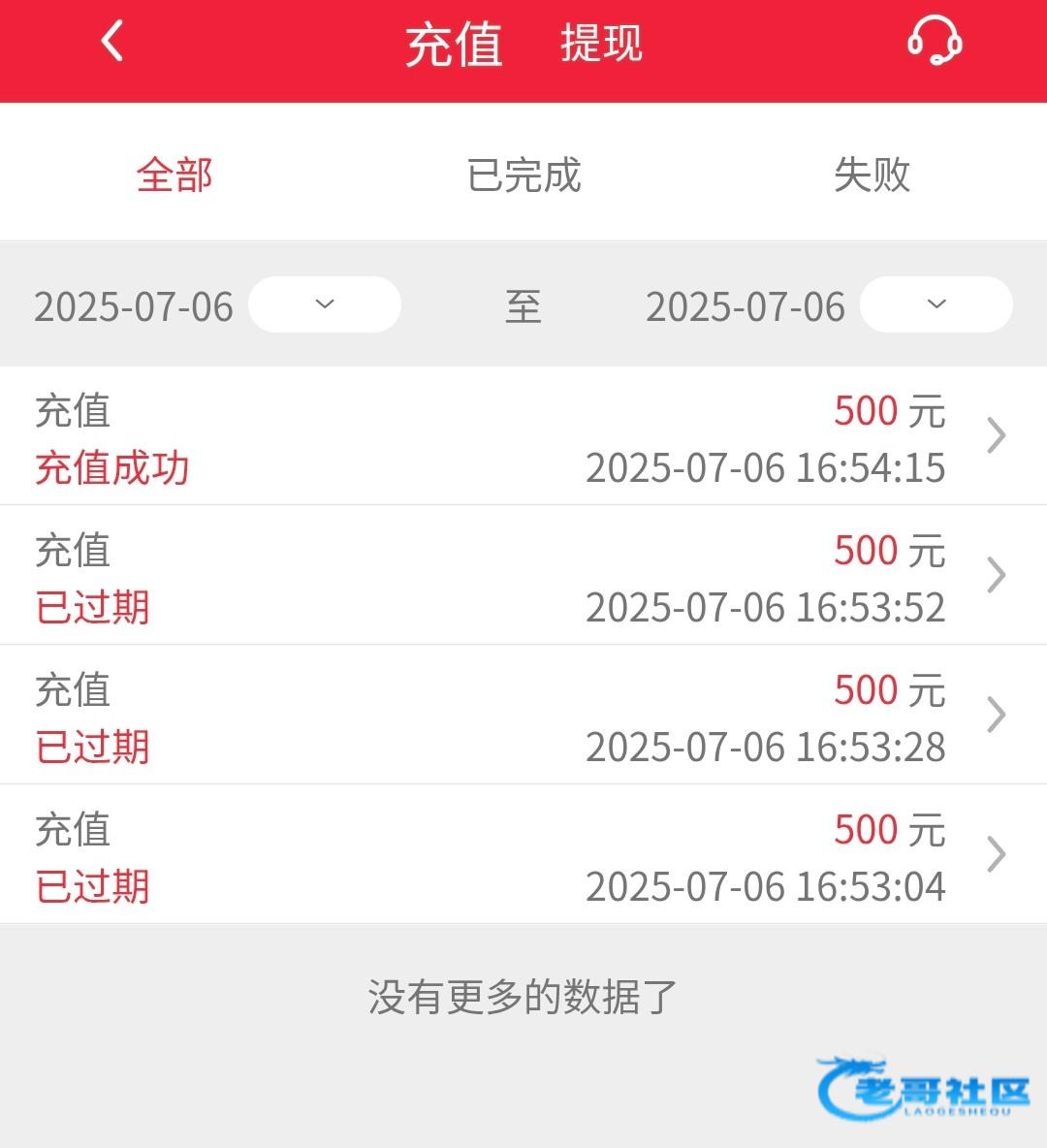Image resolution: width=1047 pixels, height=1148 pixels.
Task: Go back using the header arrow
Action: [112, 42]
